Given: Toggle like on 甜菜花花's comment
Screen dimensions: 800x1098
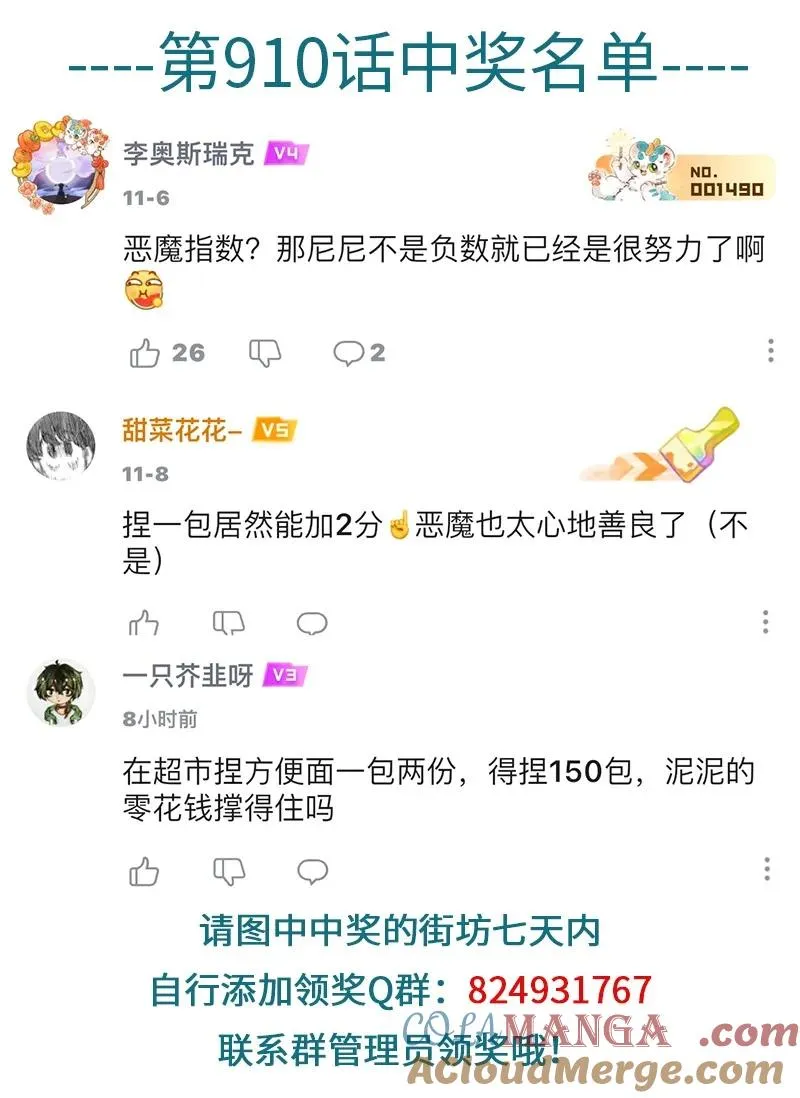Looking at the screenshot, I should coord(143,623).
